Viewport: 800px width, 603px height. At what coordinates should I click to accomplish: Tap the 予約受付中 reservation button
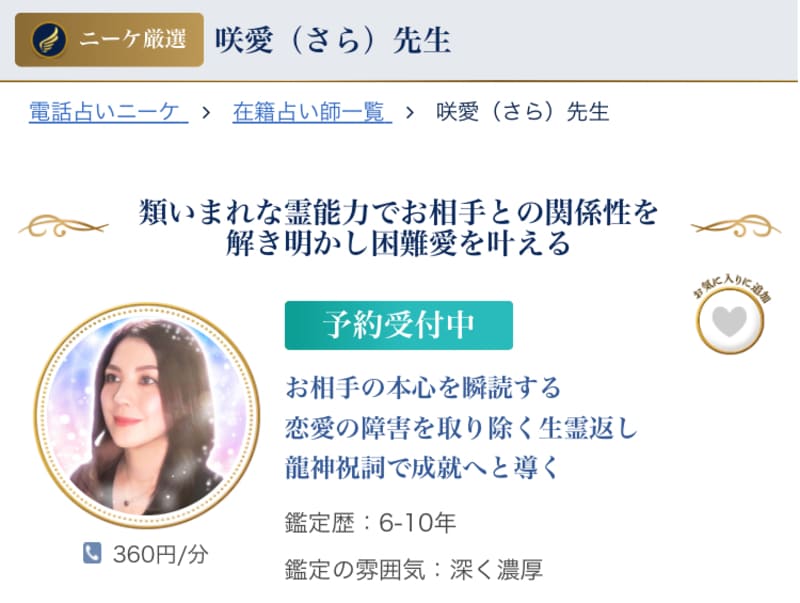tap(398, 325)
